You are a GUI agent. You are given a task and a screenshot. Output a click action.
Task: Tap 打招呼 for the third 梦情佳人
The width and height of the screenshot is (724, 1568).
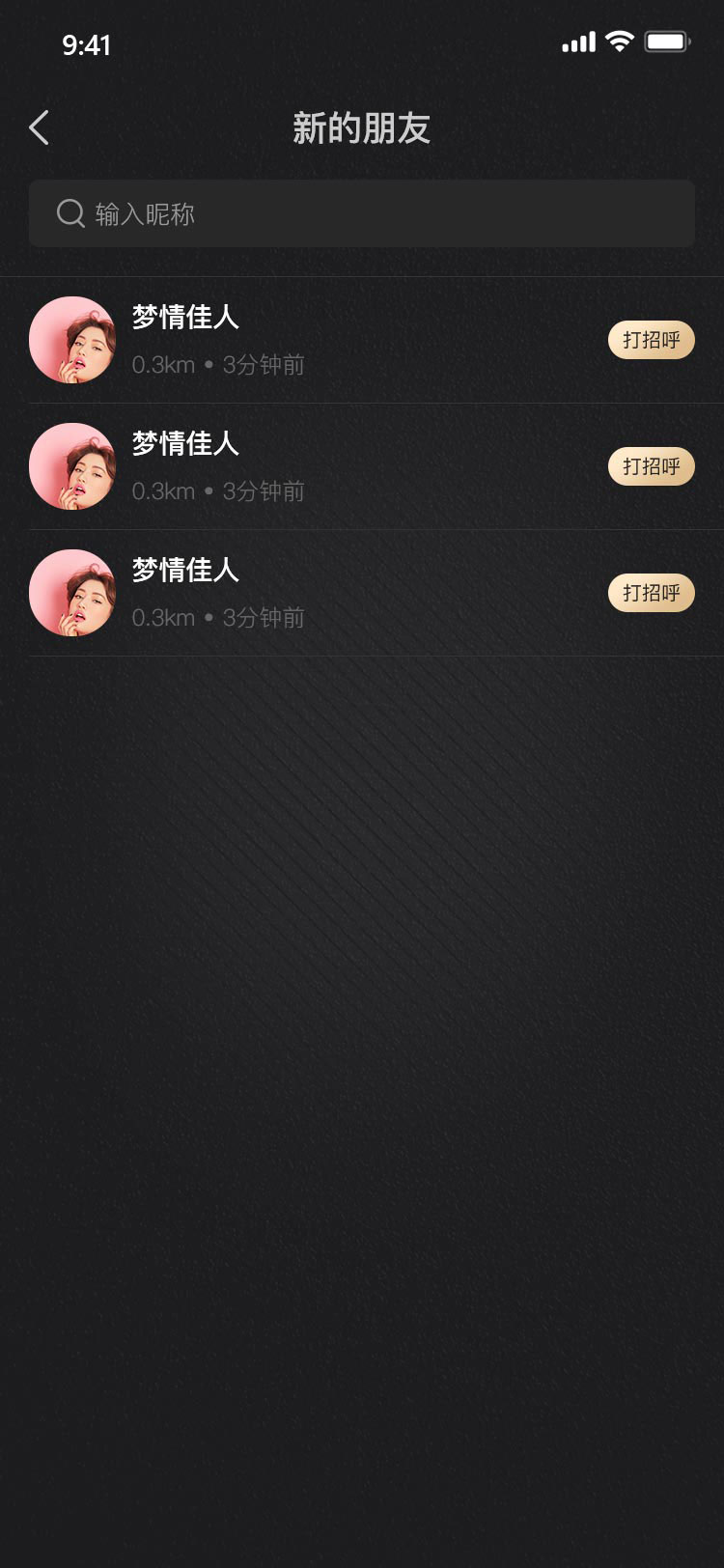point(651,593)
